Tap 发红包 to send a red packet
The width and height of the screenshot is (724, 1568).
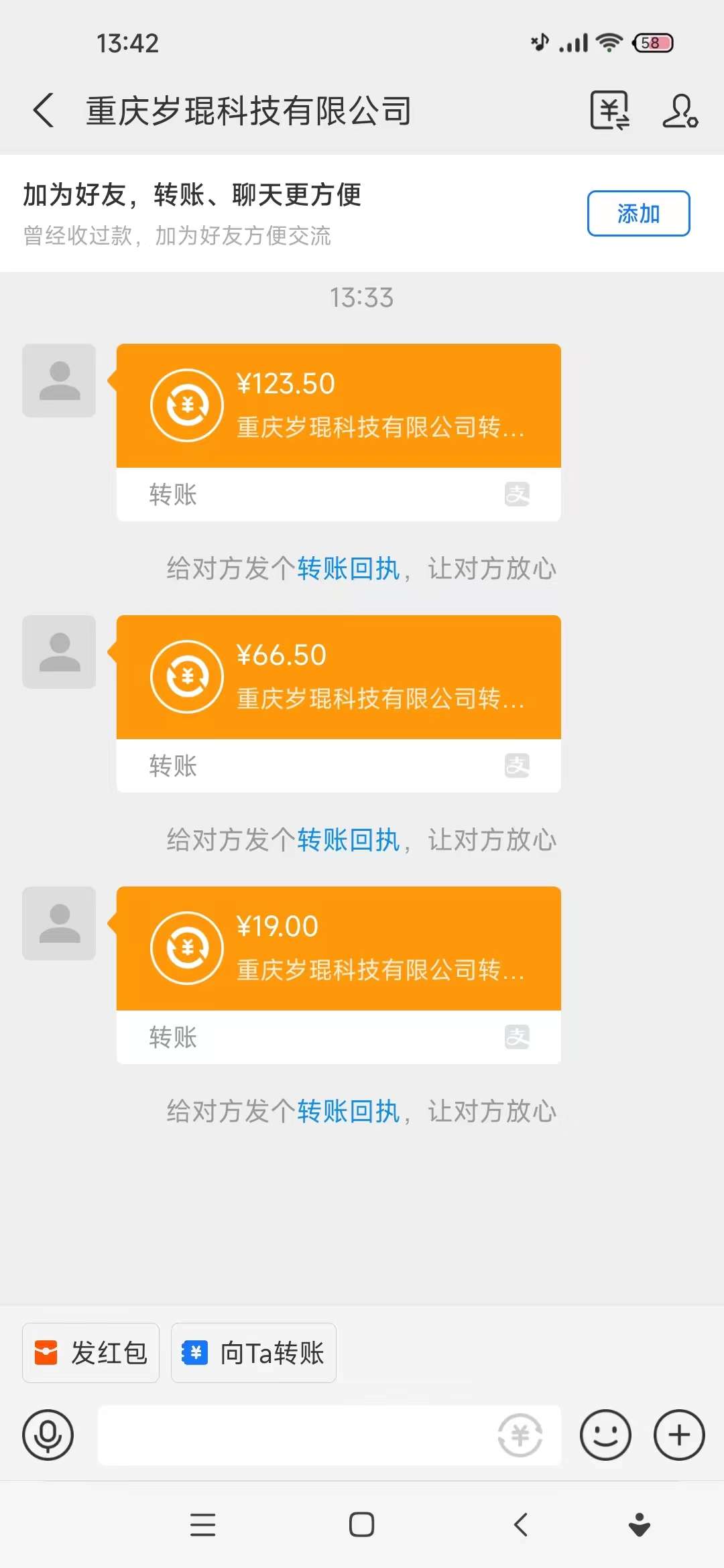click(90, 1353)
